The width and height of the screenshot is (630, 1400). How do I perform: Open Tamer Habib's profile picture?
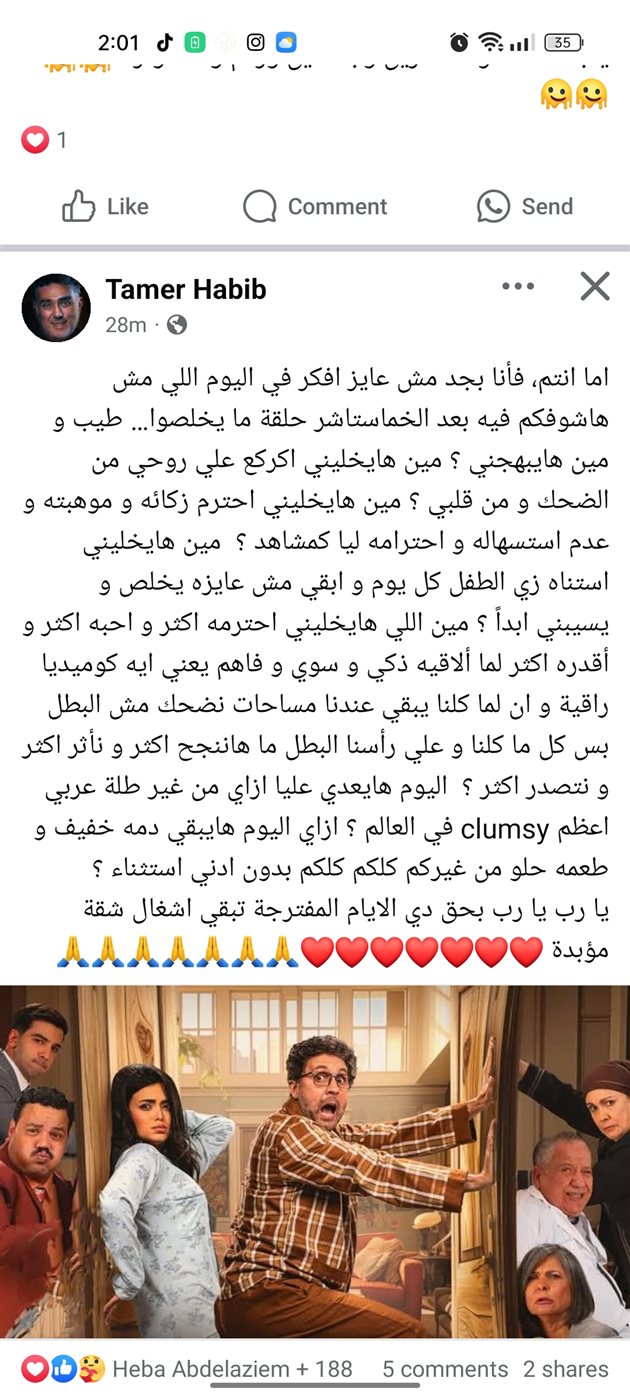57,307
